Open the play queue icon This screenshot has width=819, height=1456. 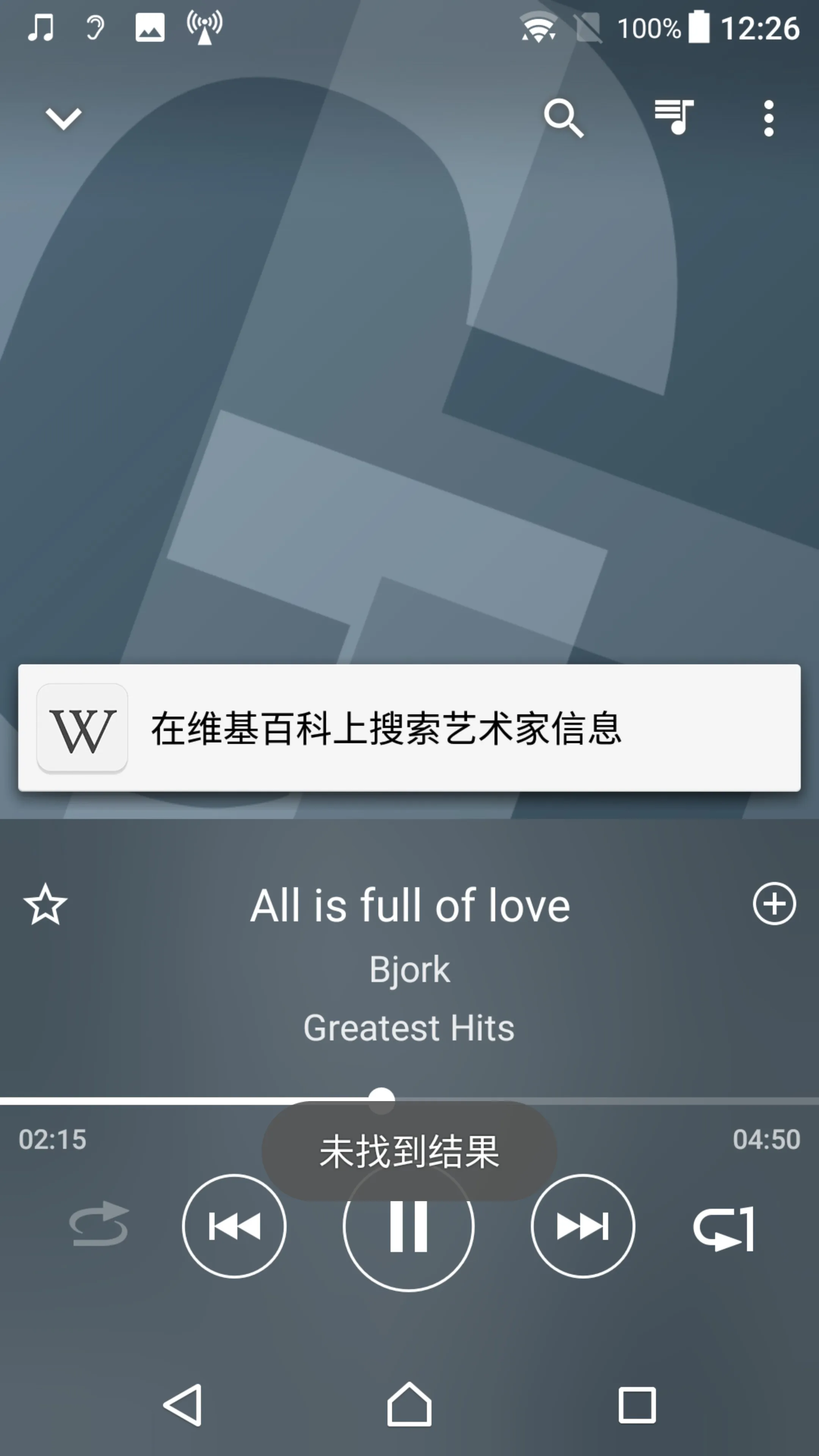(674, 118)
